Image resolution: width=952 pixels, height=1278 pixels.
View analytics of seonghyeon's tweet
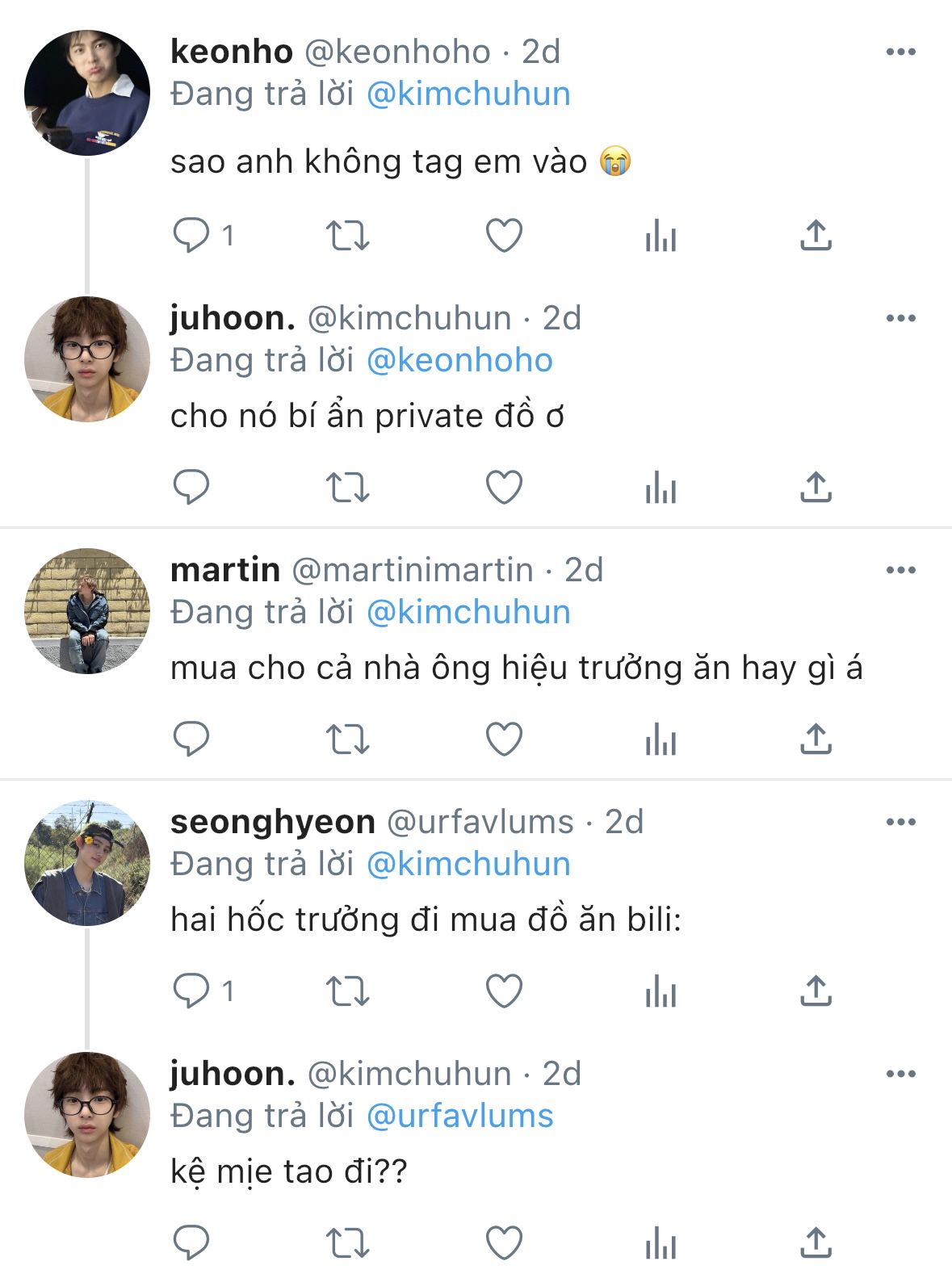(661, 991)
